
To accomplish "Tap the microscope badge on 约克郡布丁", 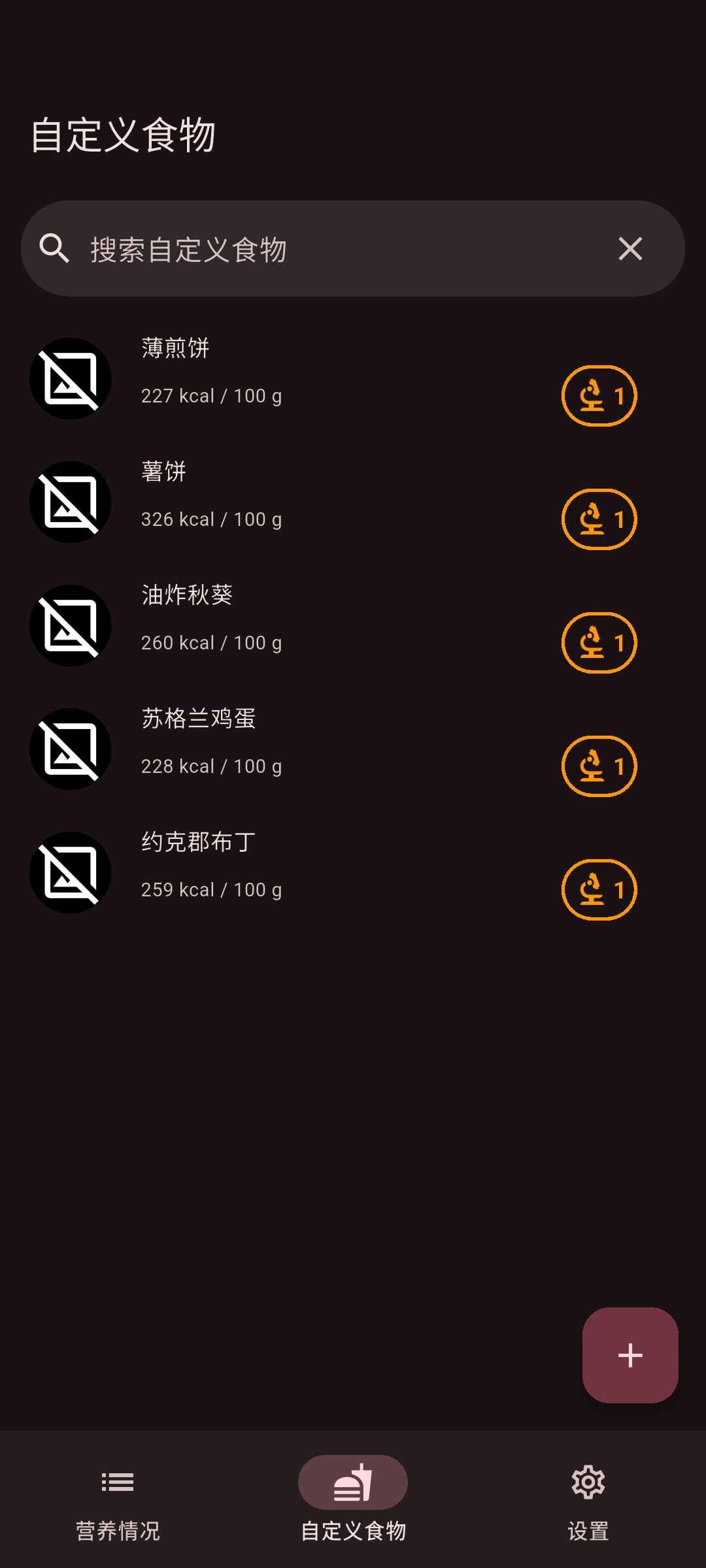I will coord(599,890).
